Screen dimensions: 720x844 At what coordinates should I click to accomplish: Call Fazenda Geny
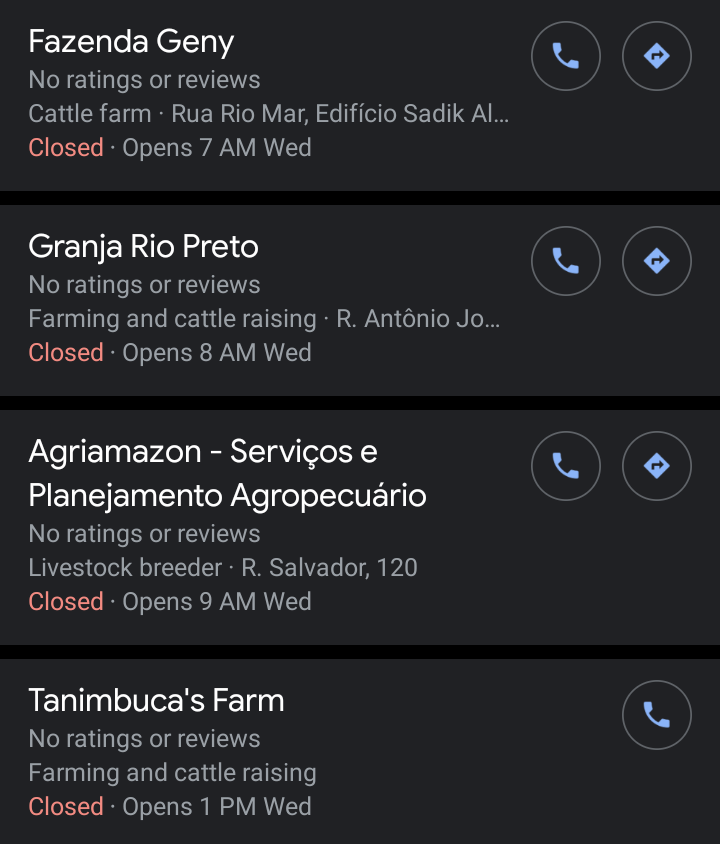click(565, 56)
